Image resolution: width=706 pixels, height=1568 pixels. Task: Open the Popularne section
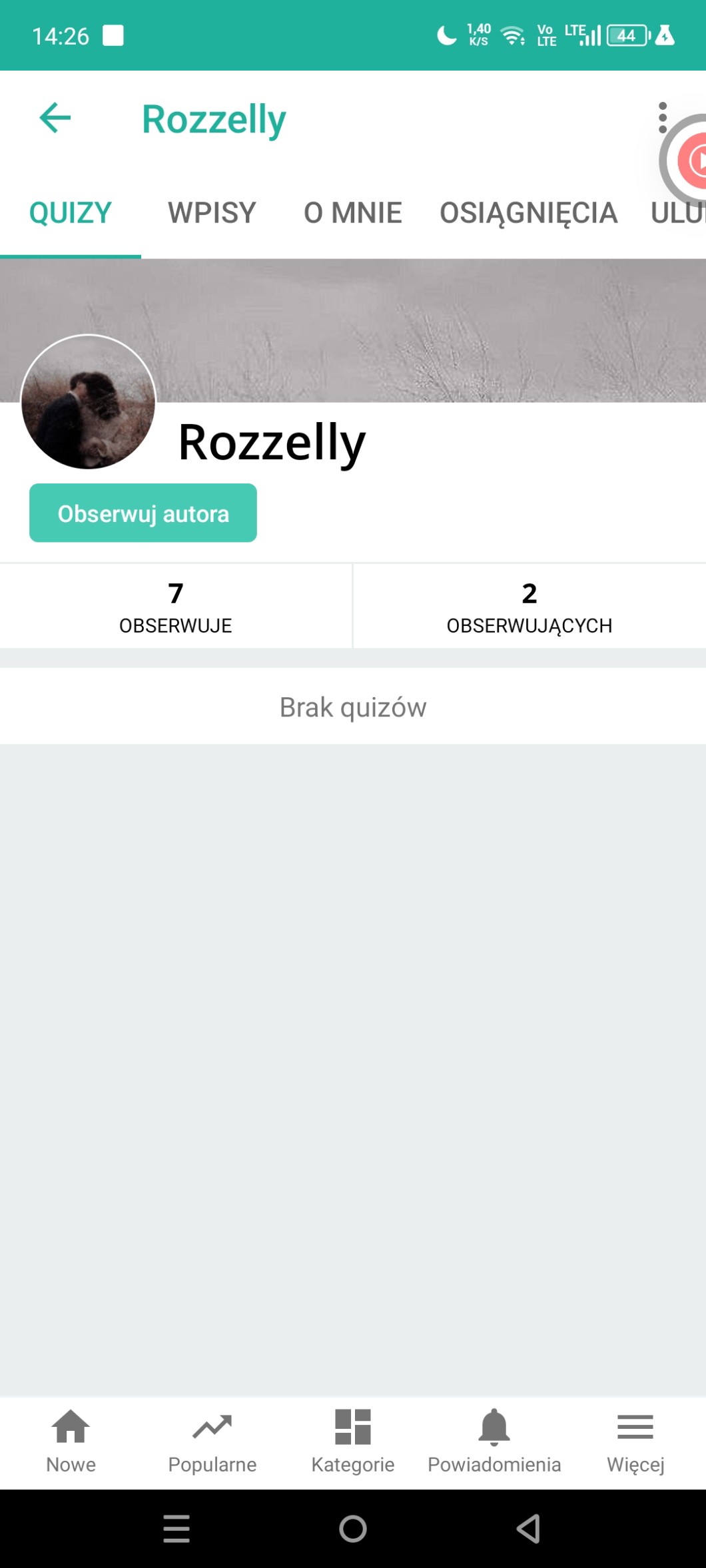[212, 1441]
